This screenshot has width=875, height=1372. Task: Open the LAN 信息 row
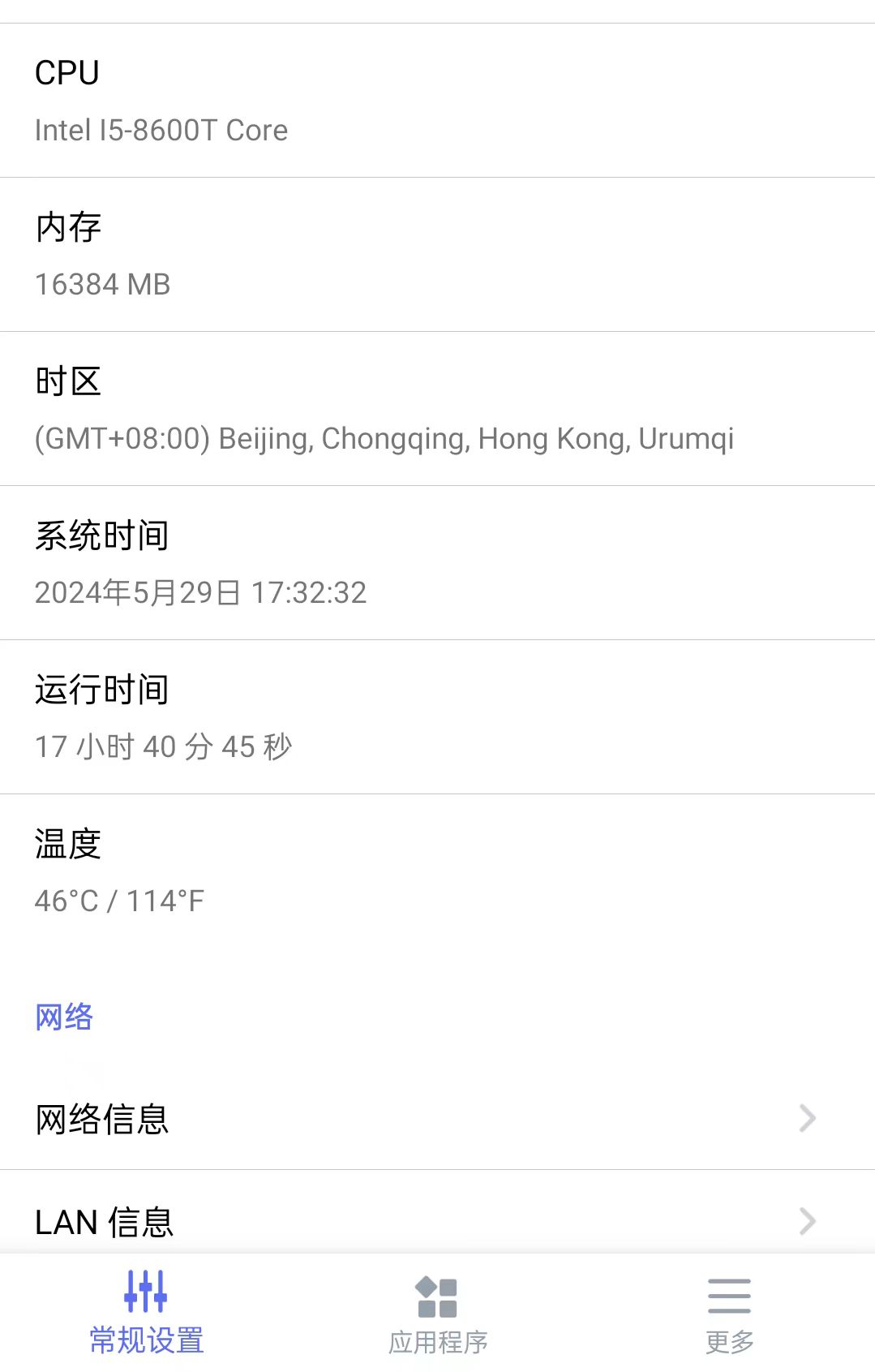pos(437,1221)
